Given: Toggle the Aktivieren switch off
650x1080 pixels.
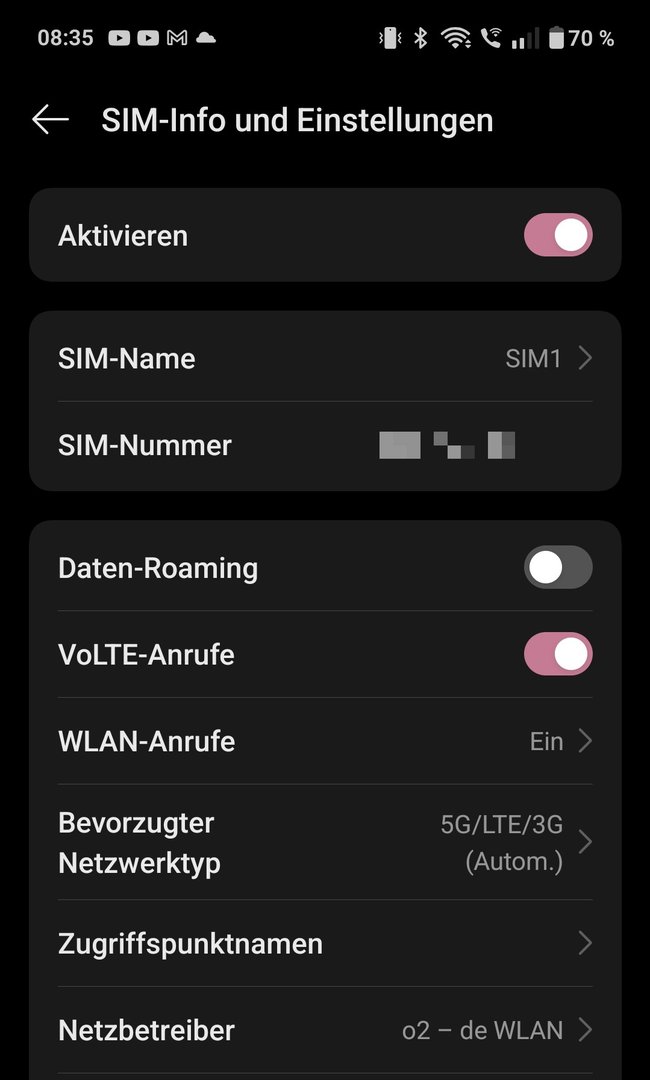Looking at the screenshot, I should tap(558, 236).
